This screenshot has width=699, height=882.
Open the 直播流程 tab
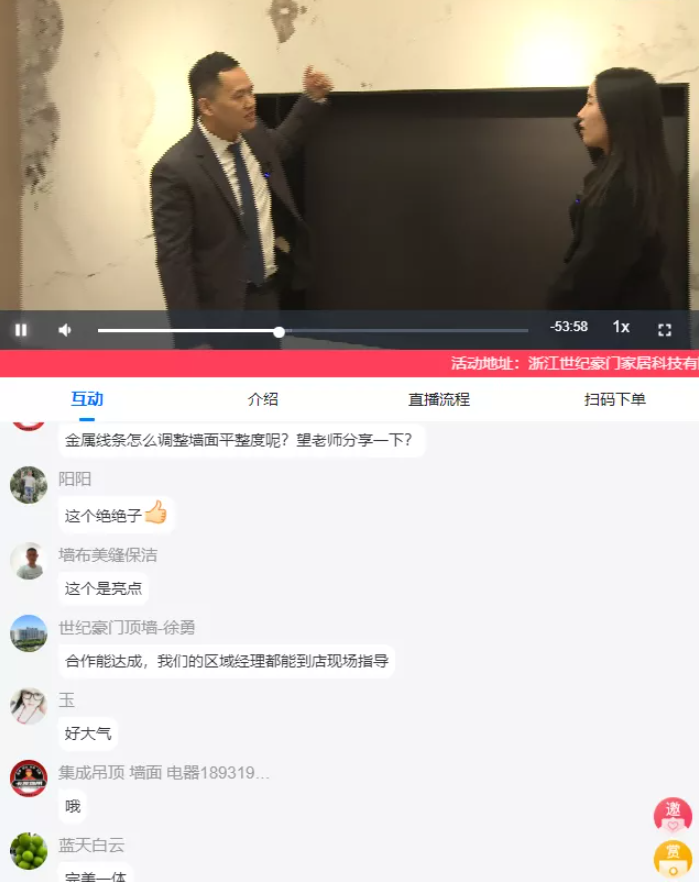438,399
